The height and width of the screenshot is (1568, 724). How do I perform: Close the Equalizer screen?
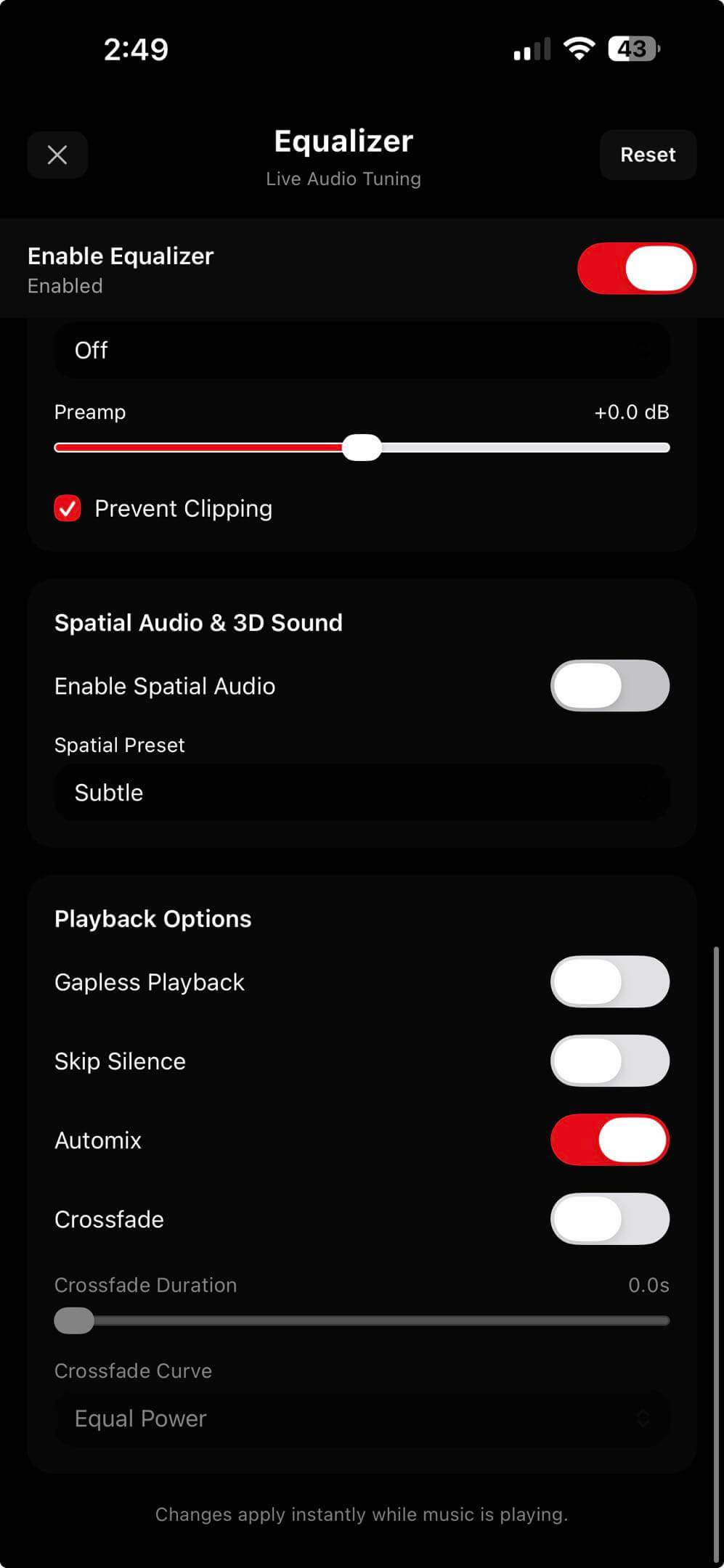coord(57,155)
